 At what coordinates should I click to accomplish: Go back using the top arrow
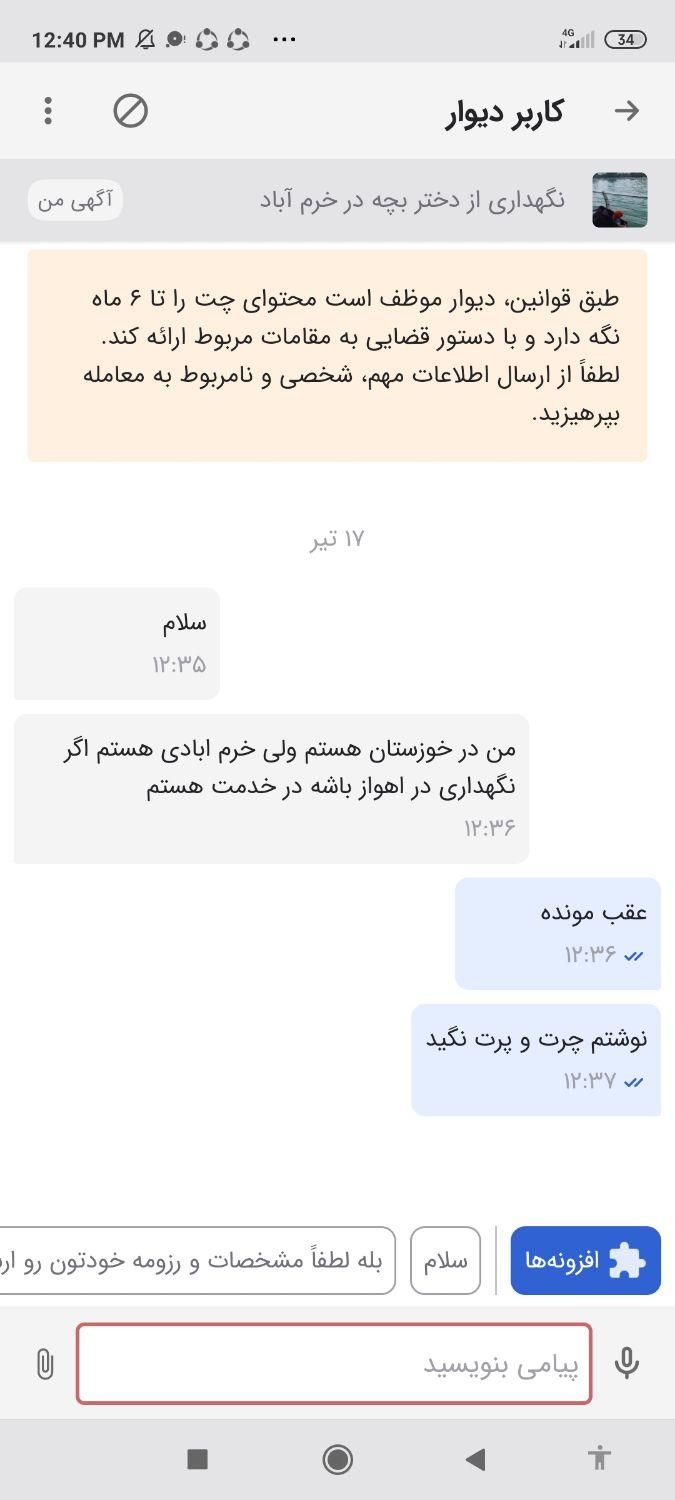[627, 111]
